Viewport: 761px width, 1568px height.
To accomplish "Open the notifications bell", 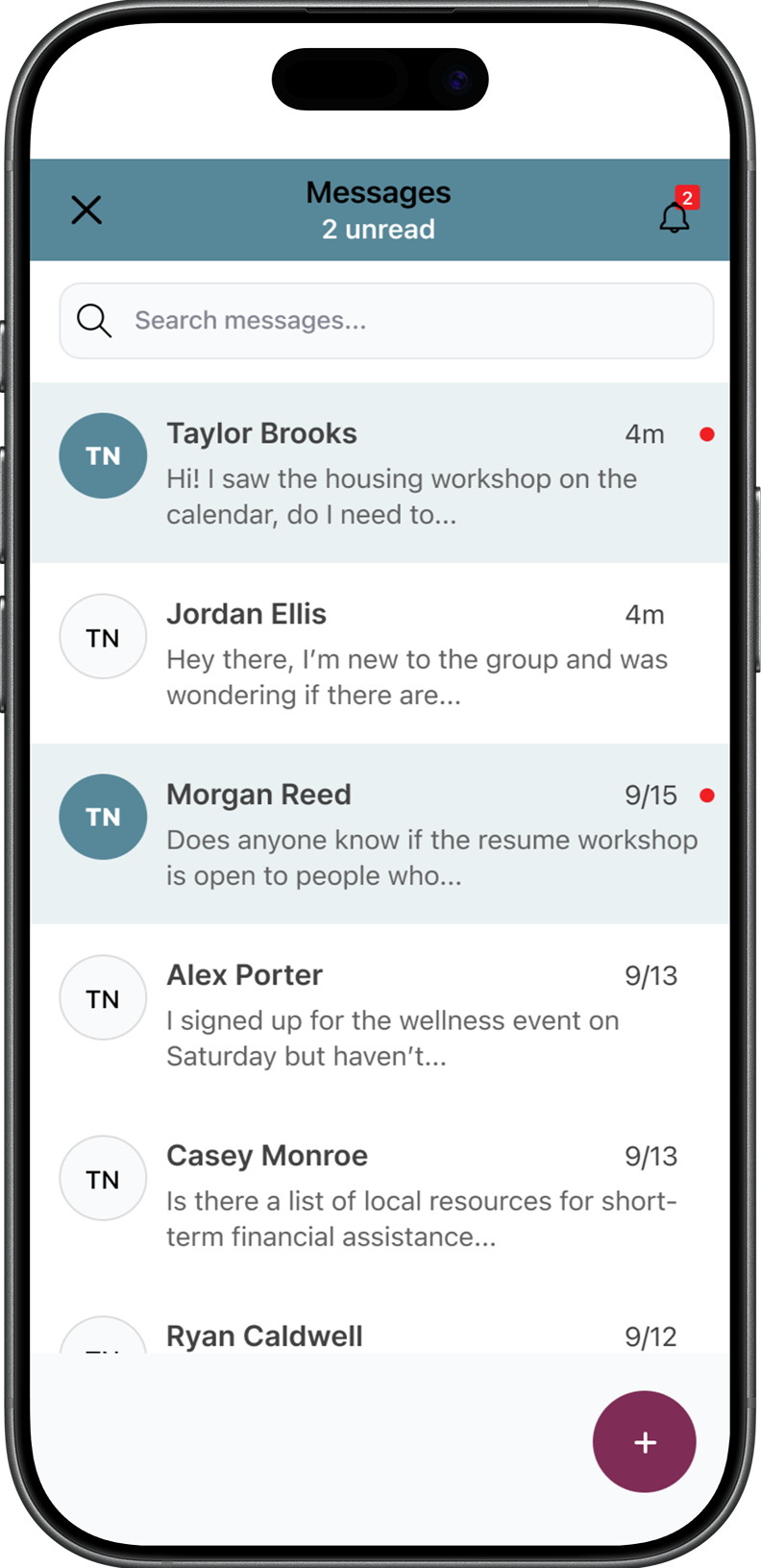I will 675,216.
